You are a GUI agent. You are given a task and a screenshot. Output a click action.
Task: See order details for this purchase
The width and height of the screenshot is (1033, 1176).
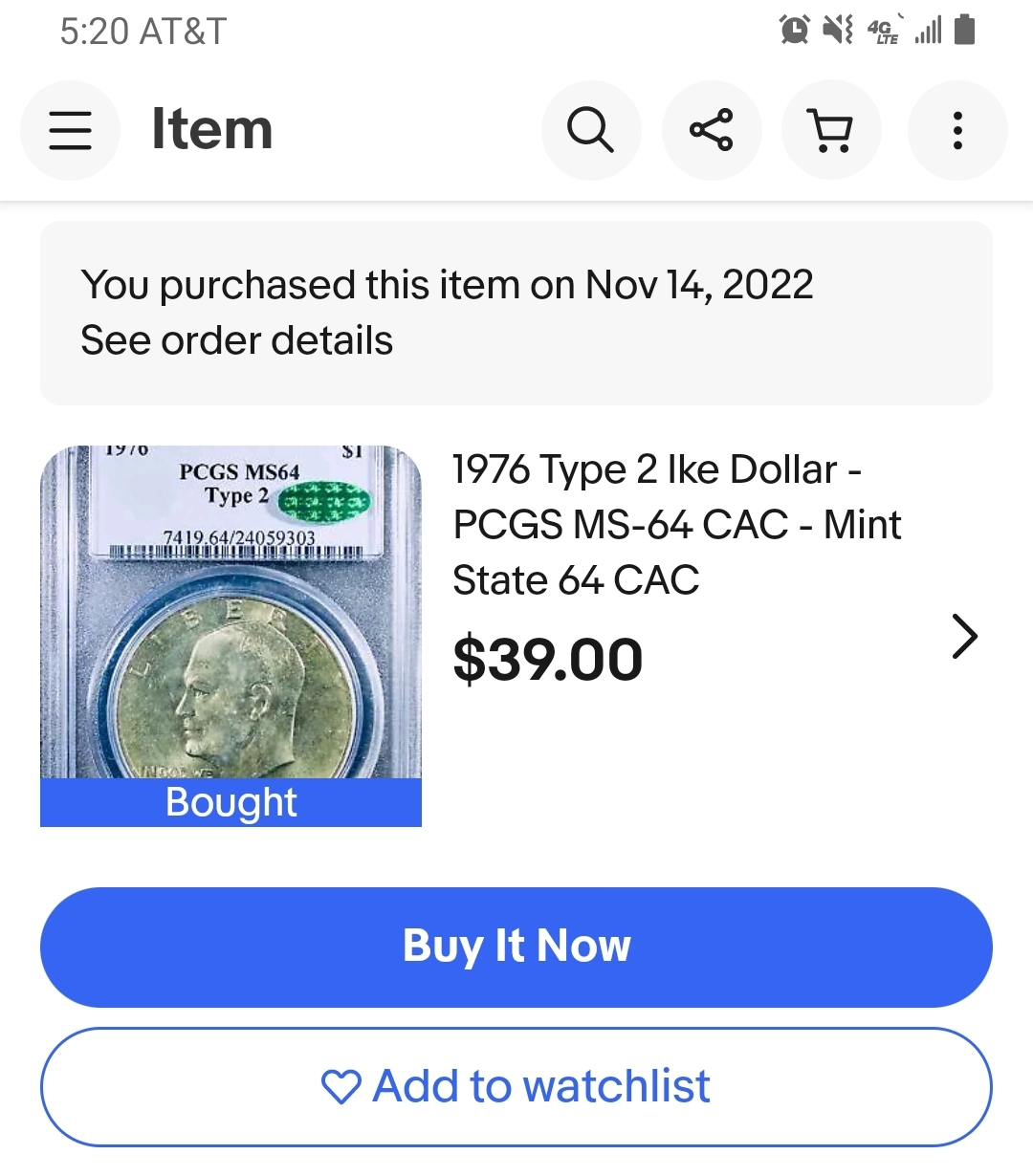point(236,340)
